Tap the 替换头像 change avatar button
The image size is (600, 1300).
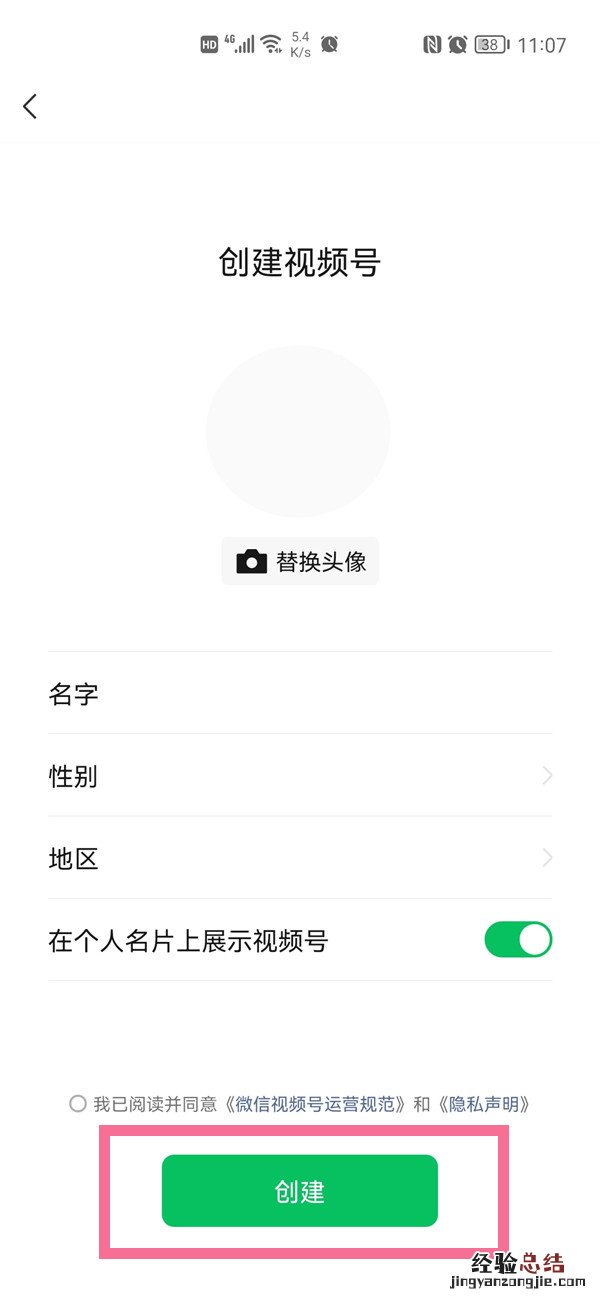pos(300,561)
